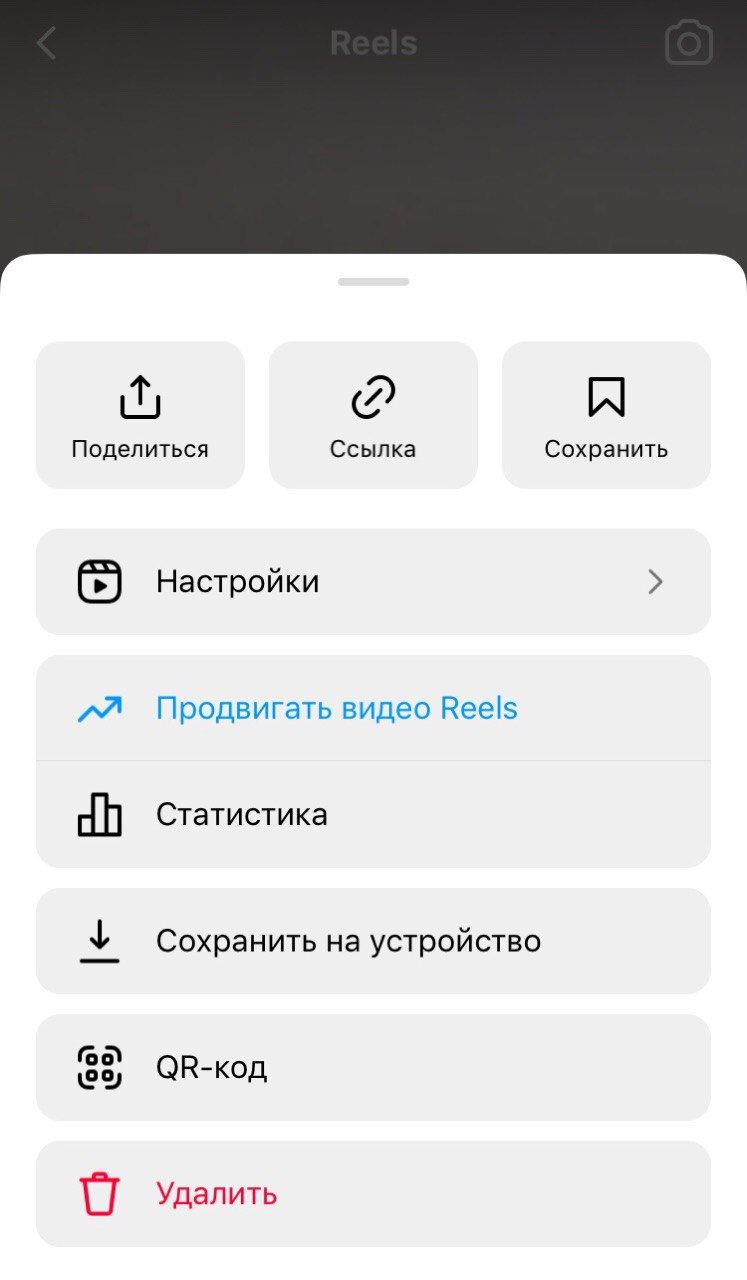
Task: Open the Настройки row
Action: (373, 582)
